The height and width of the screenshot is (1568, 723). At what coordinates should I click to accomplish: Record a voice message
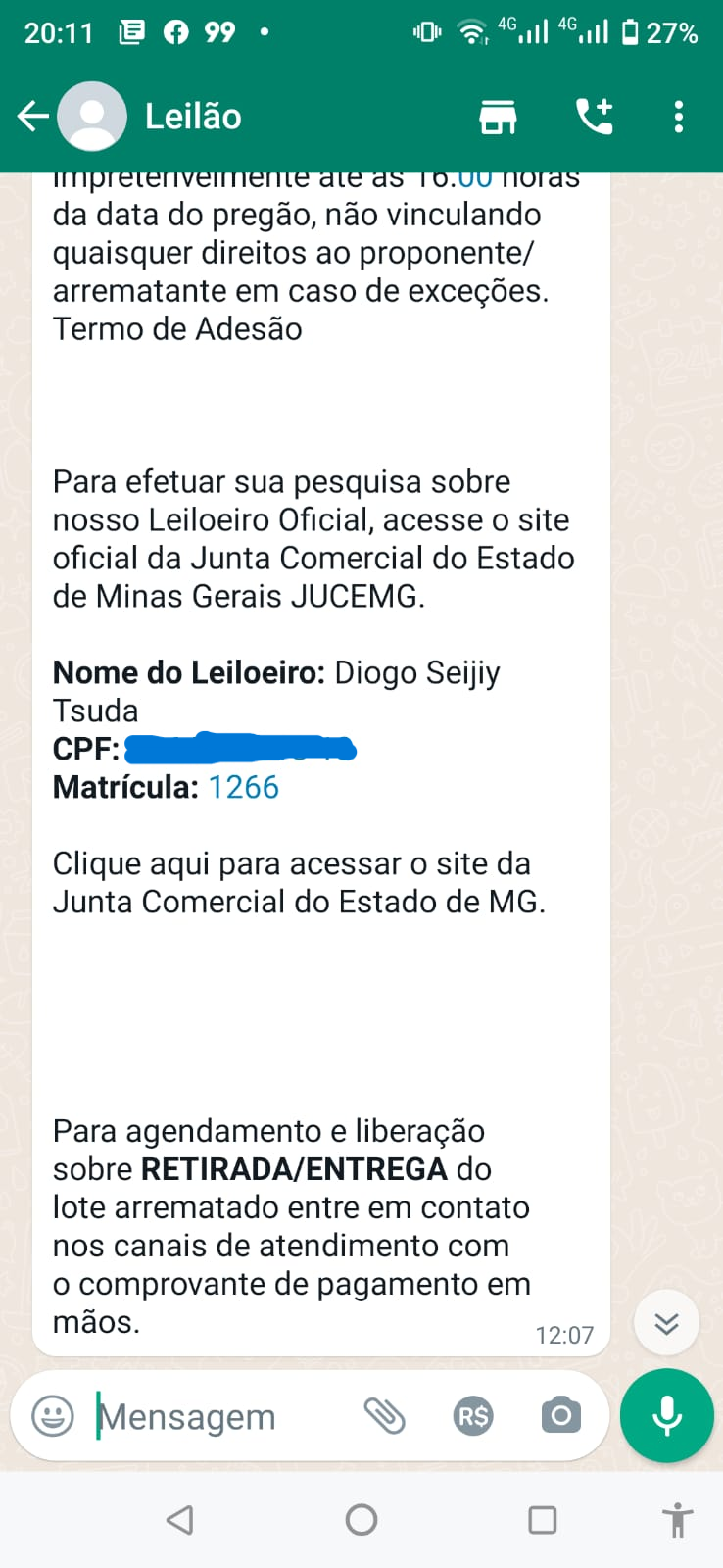(666, 1416)
